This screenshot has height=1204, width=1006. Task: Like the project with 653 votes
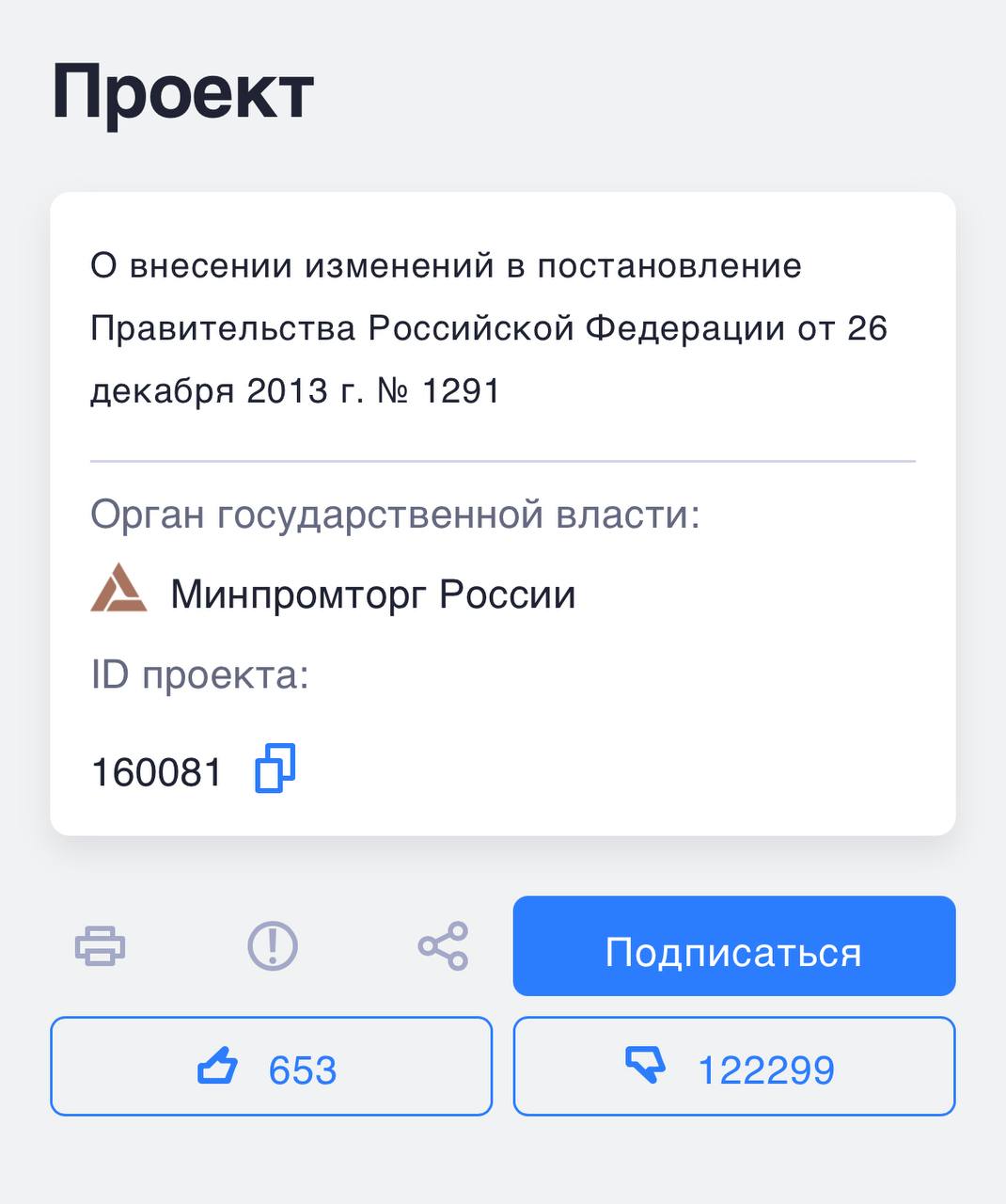pyautogui.click(x=271, y=1067)
